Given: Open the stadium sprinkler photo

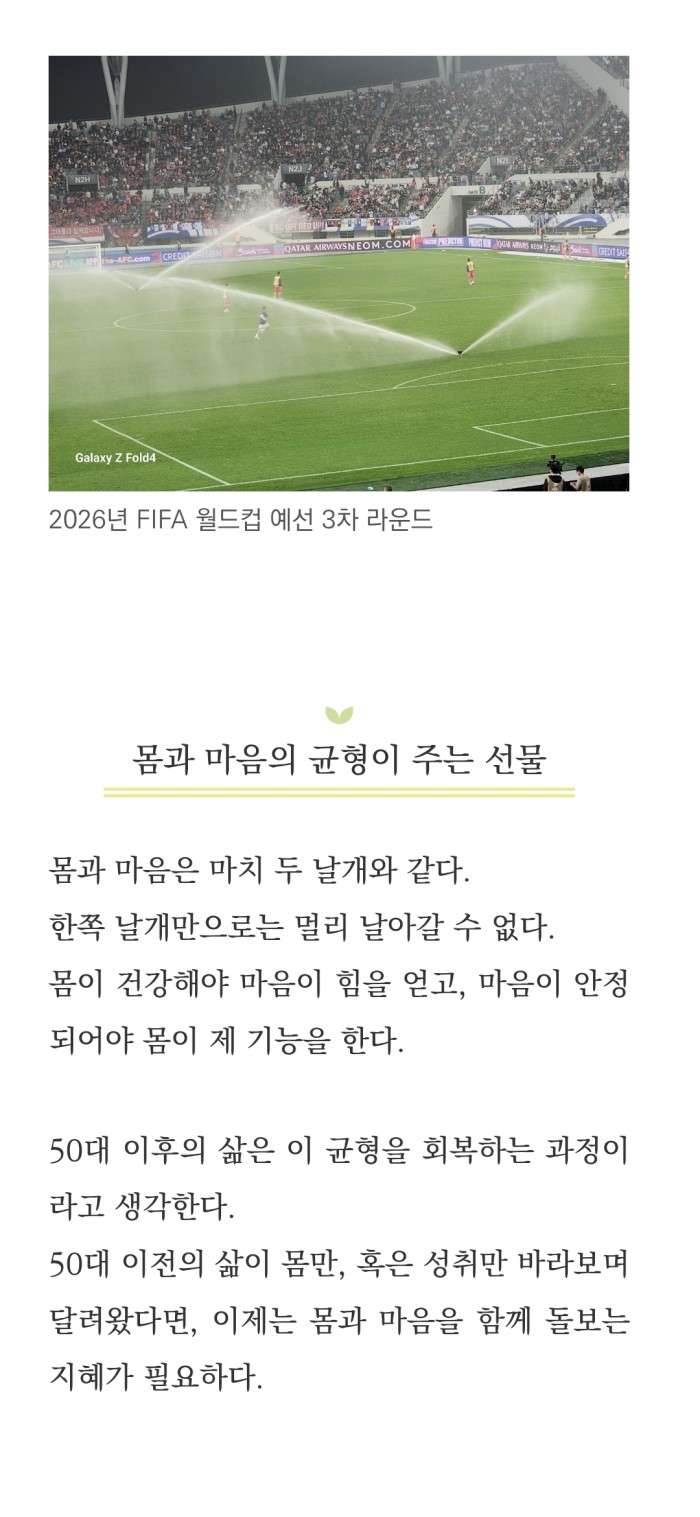Looking at the screenshot, I should click(338, 272).
